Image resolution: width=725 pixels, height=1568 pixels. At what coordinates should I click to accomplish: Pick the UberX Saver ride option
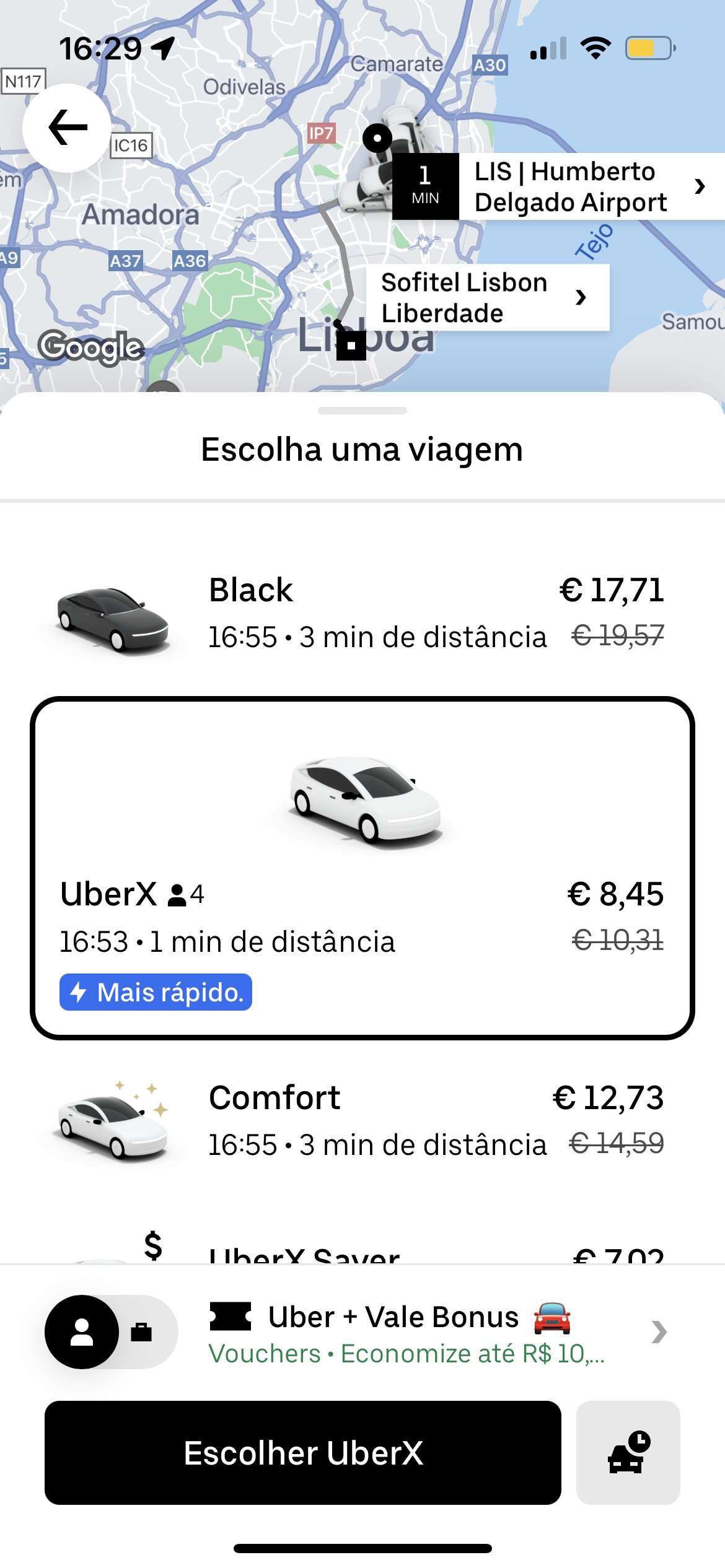tap(362, 1245)
